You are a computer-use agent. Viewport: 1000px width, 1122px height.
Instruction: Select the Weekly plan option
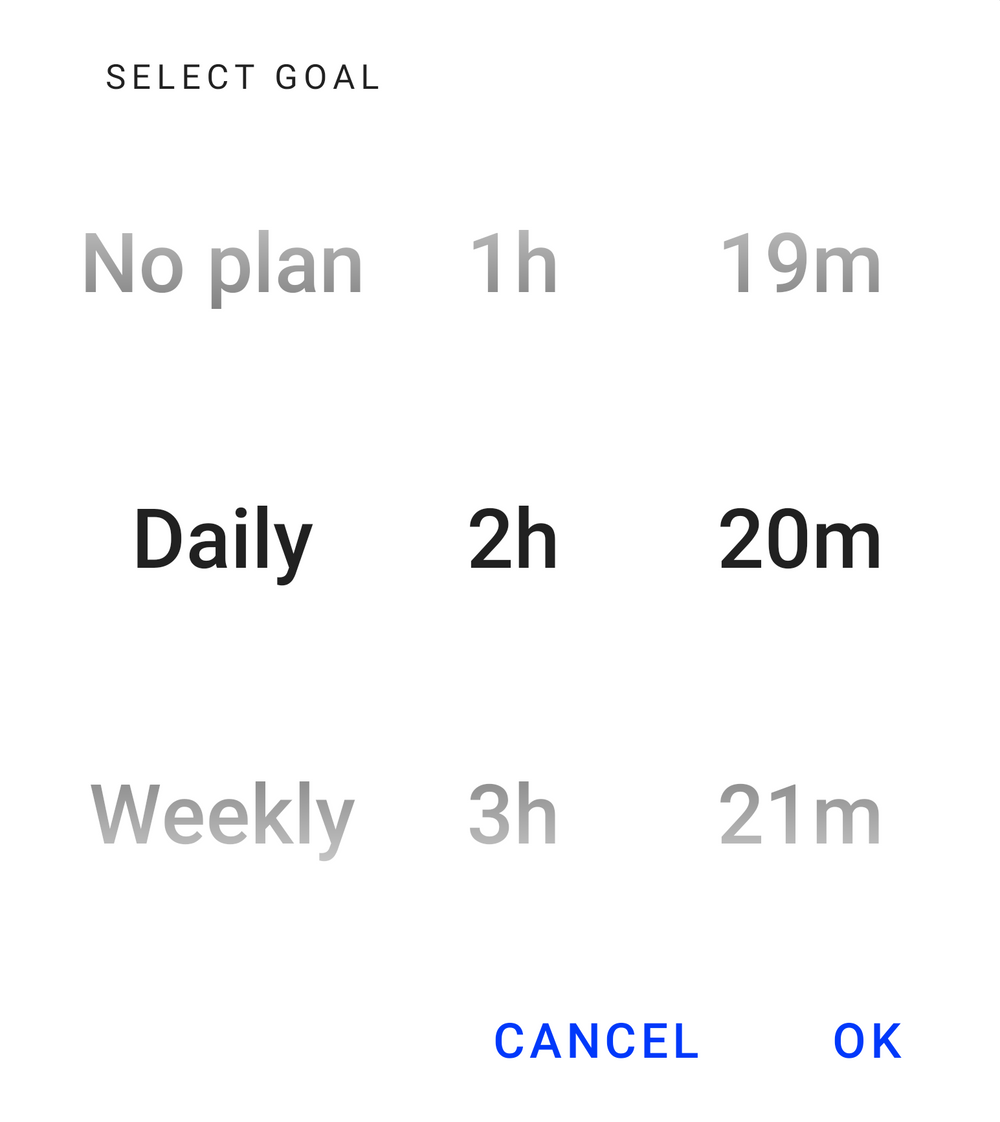tap(223, 815)
